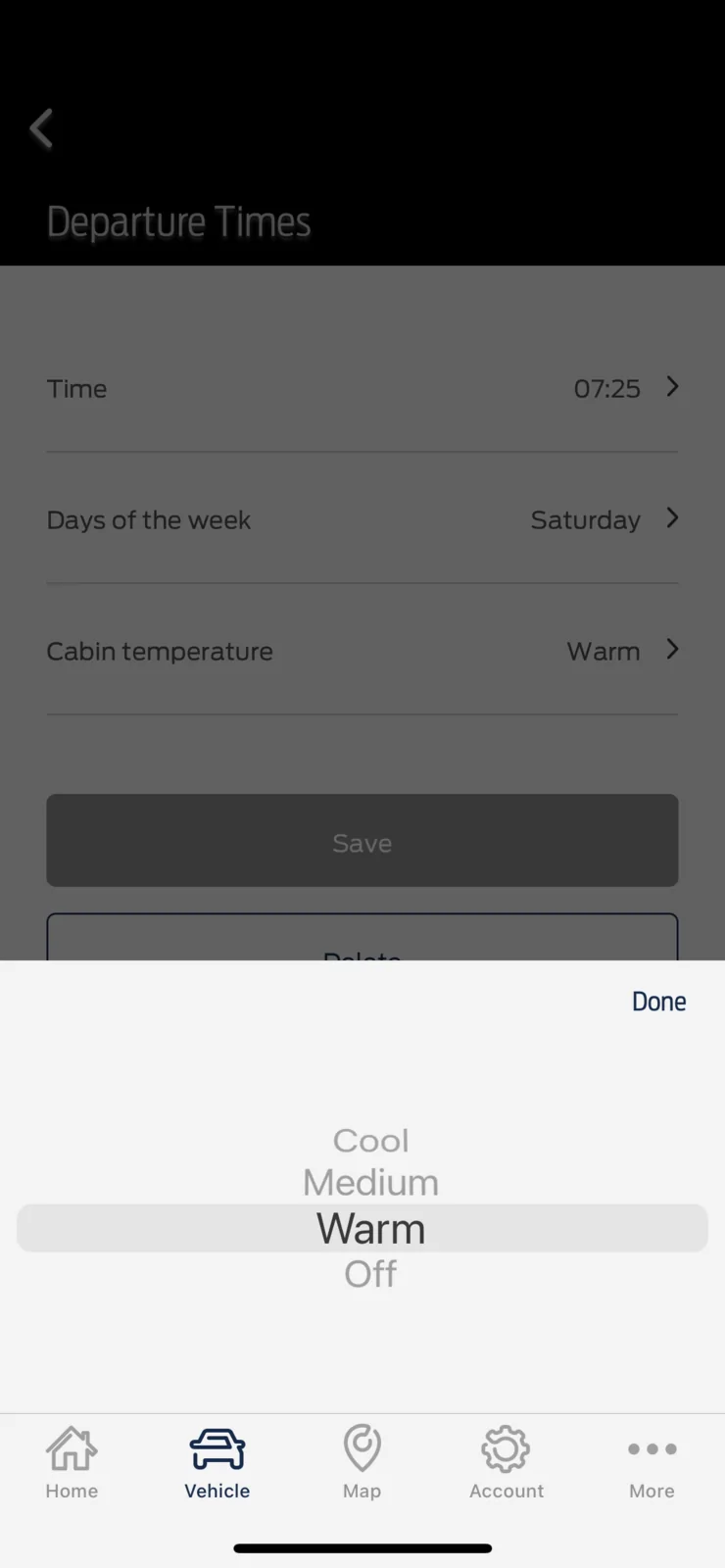This screenshot has width=725, height=1568.
Task: Open Days of the week row
Action: [x=362, y=519]
